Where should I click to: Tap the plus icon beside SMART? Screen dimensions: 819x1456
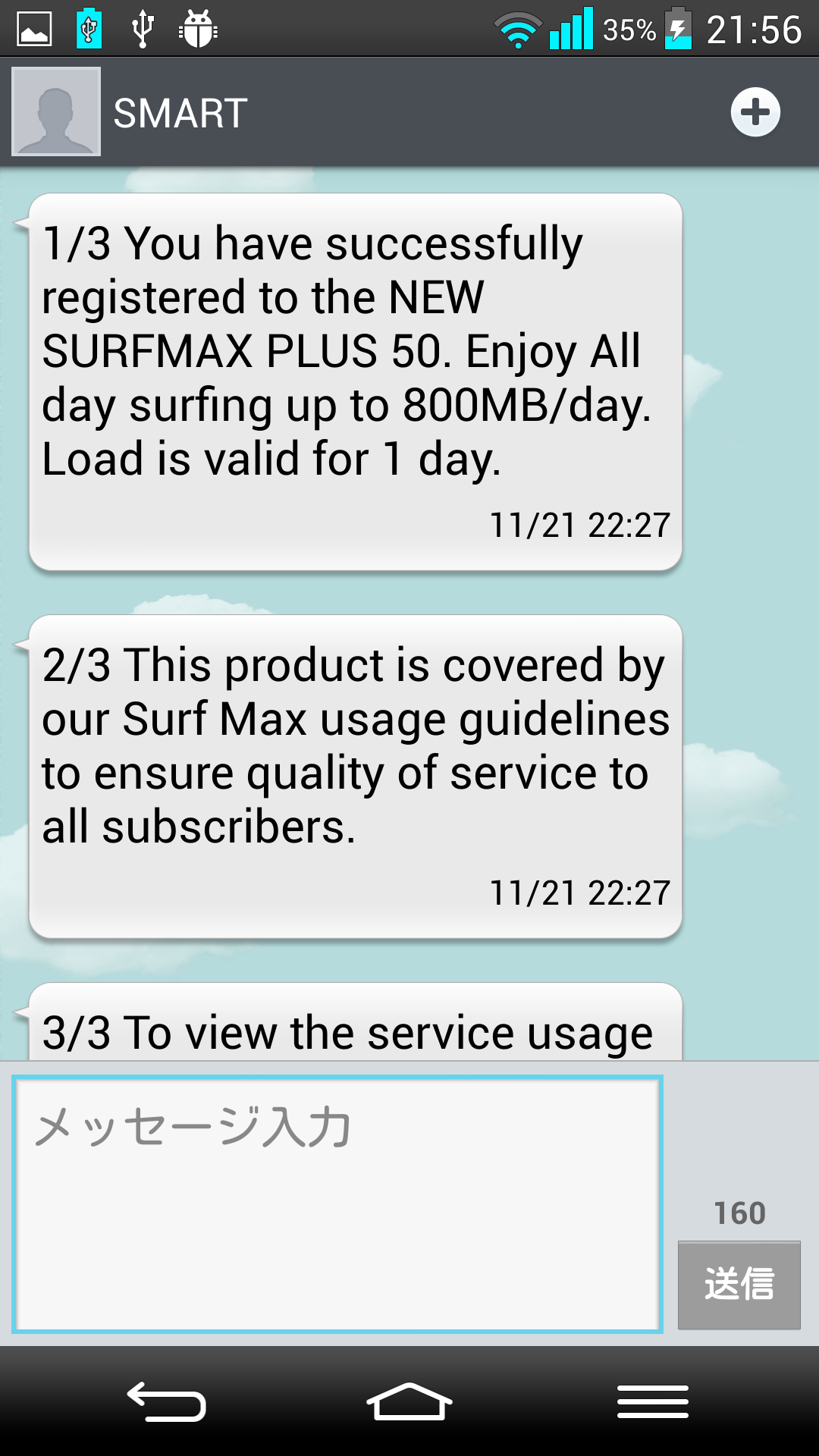755,112
